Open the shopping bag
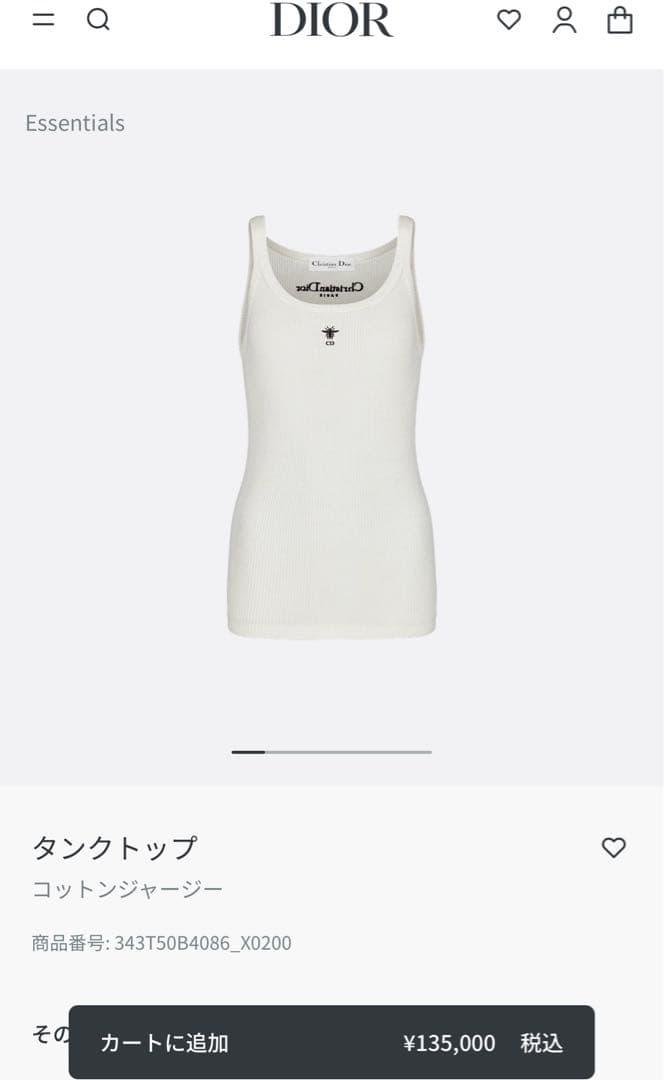 click(620, 20)
